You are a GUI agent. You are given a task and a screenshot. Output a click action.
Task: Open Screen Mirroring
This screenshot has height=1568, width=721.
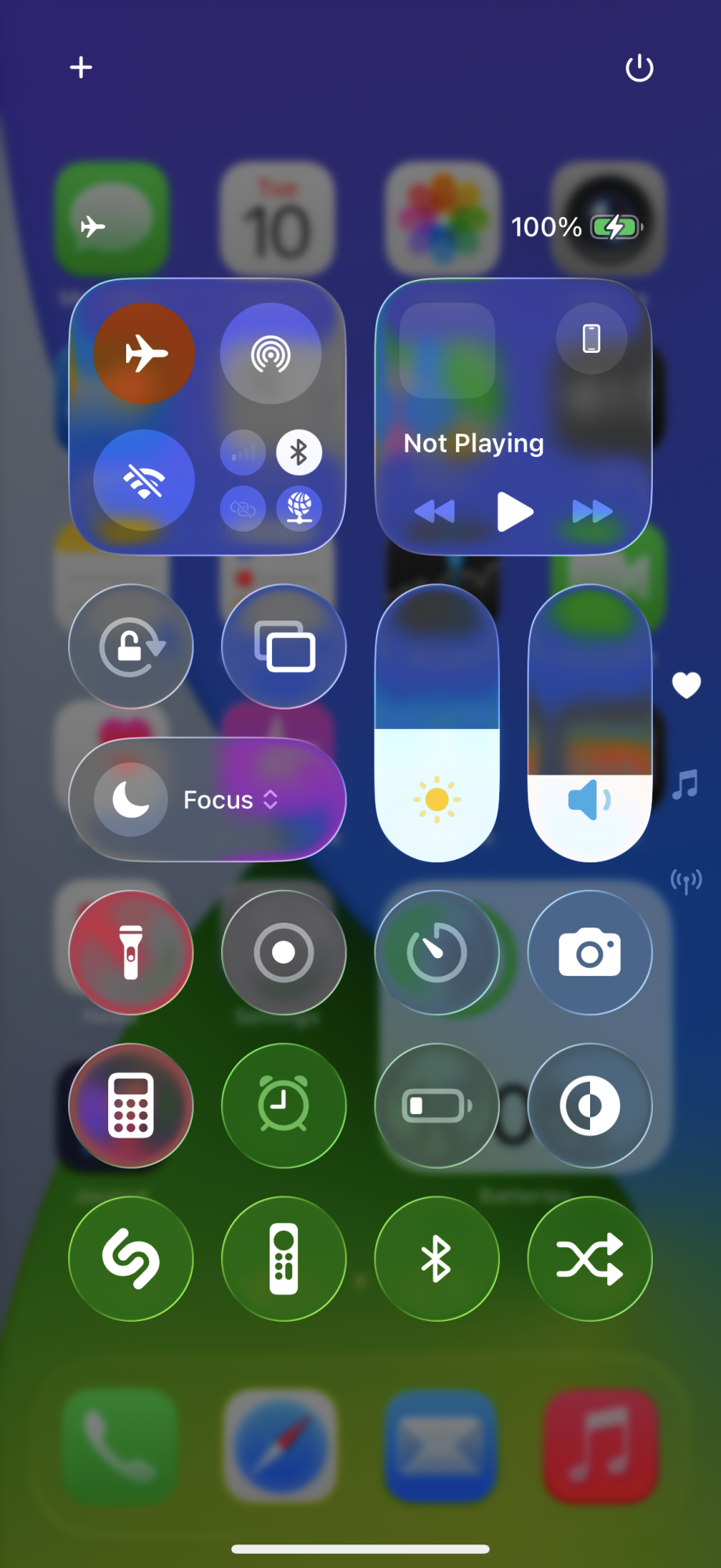[284, 647]
